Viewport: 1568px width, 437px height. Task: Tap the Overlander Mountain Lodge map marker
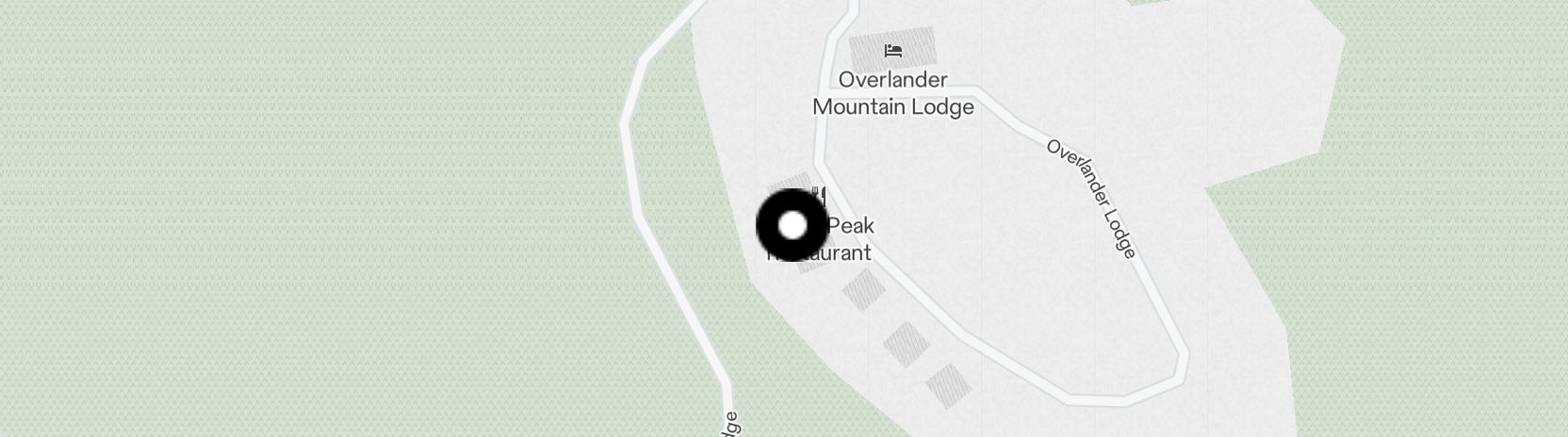pos(893,50)
